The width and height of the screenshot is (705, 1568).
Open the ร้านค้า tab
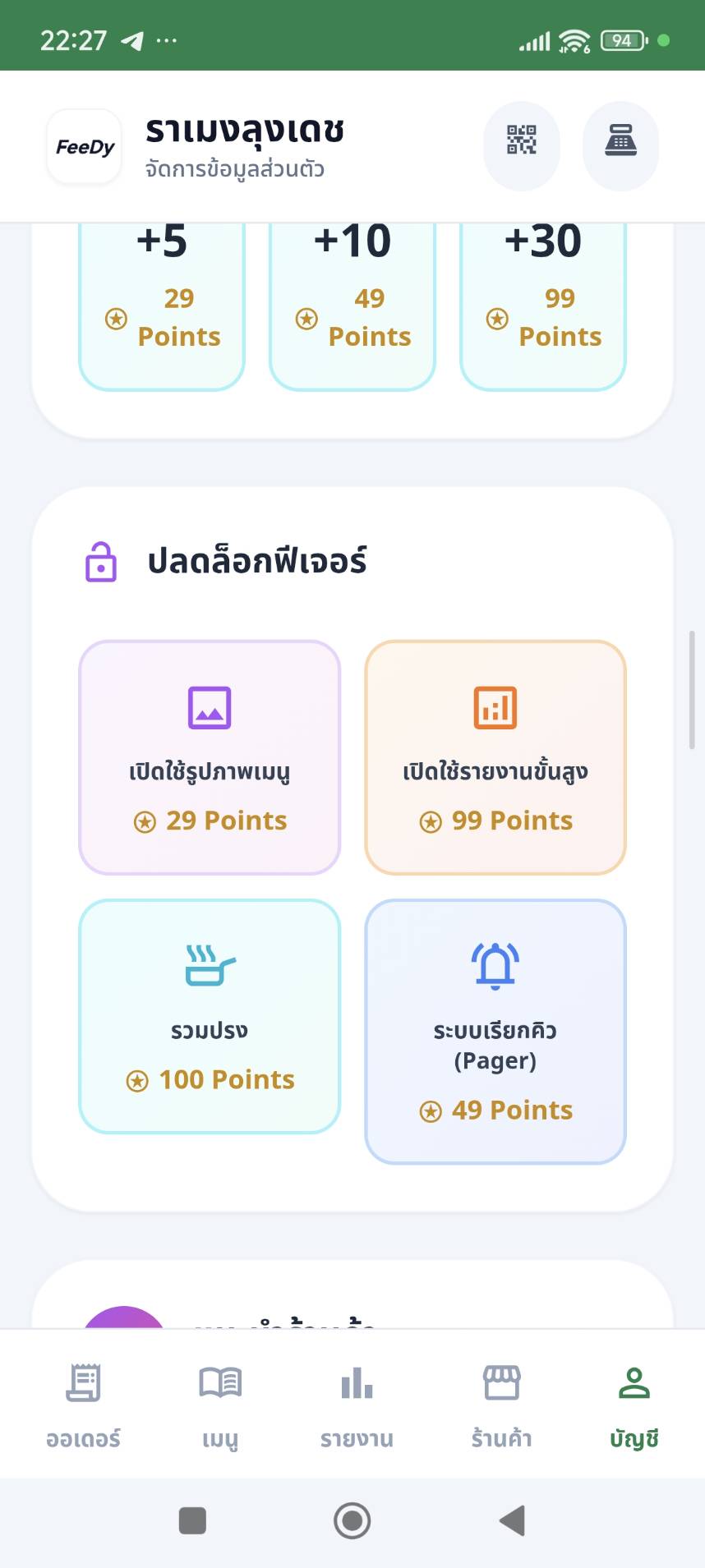(x=501, y=1404)
